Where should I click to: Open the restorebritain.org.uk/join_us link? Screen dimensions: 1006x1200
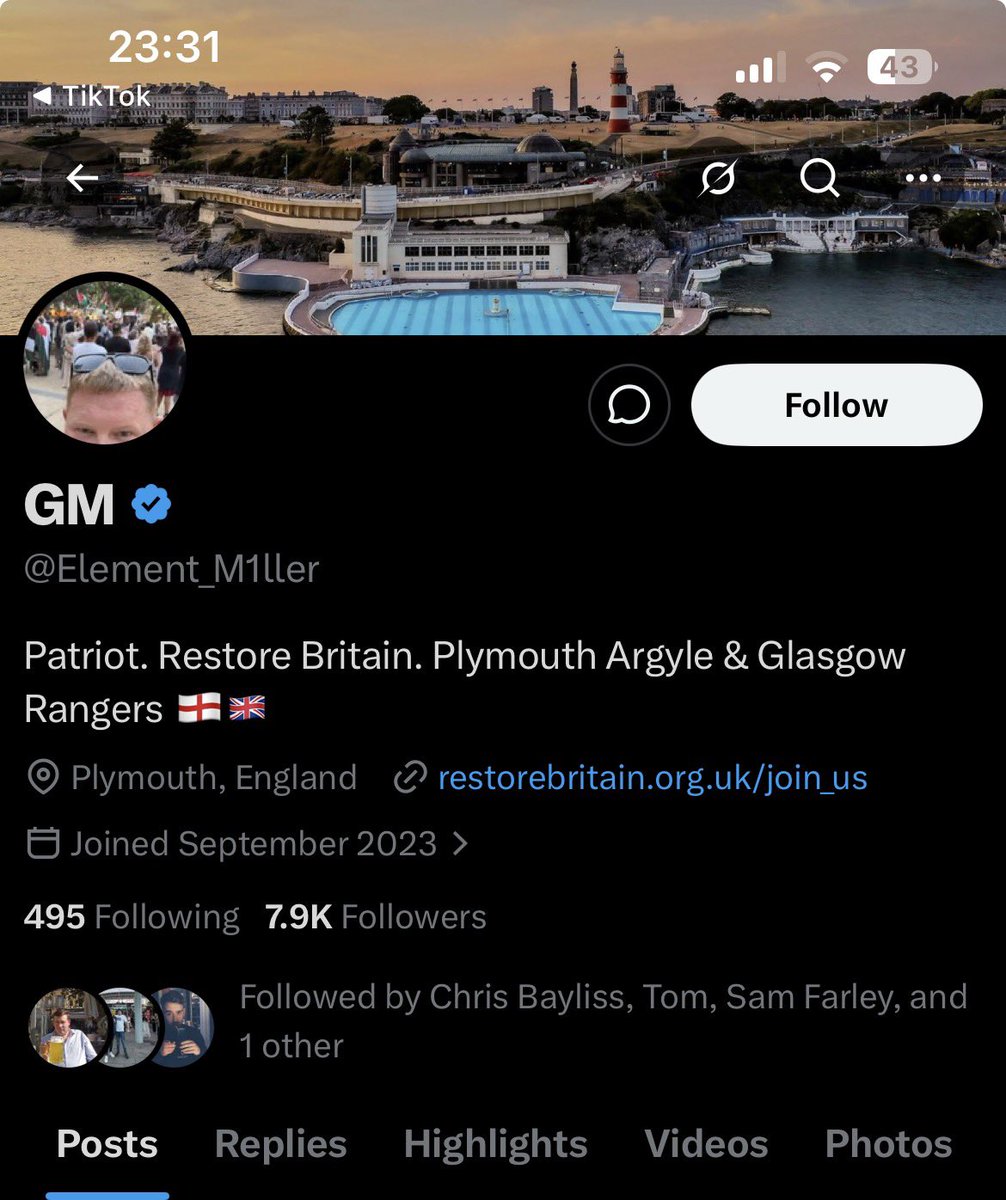point(652,778)
